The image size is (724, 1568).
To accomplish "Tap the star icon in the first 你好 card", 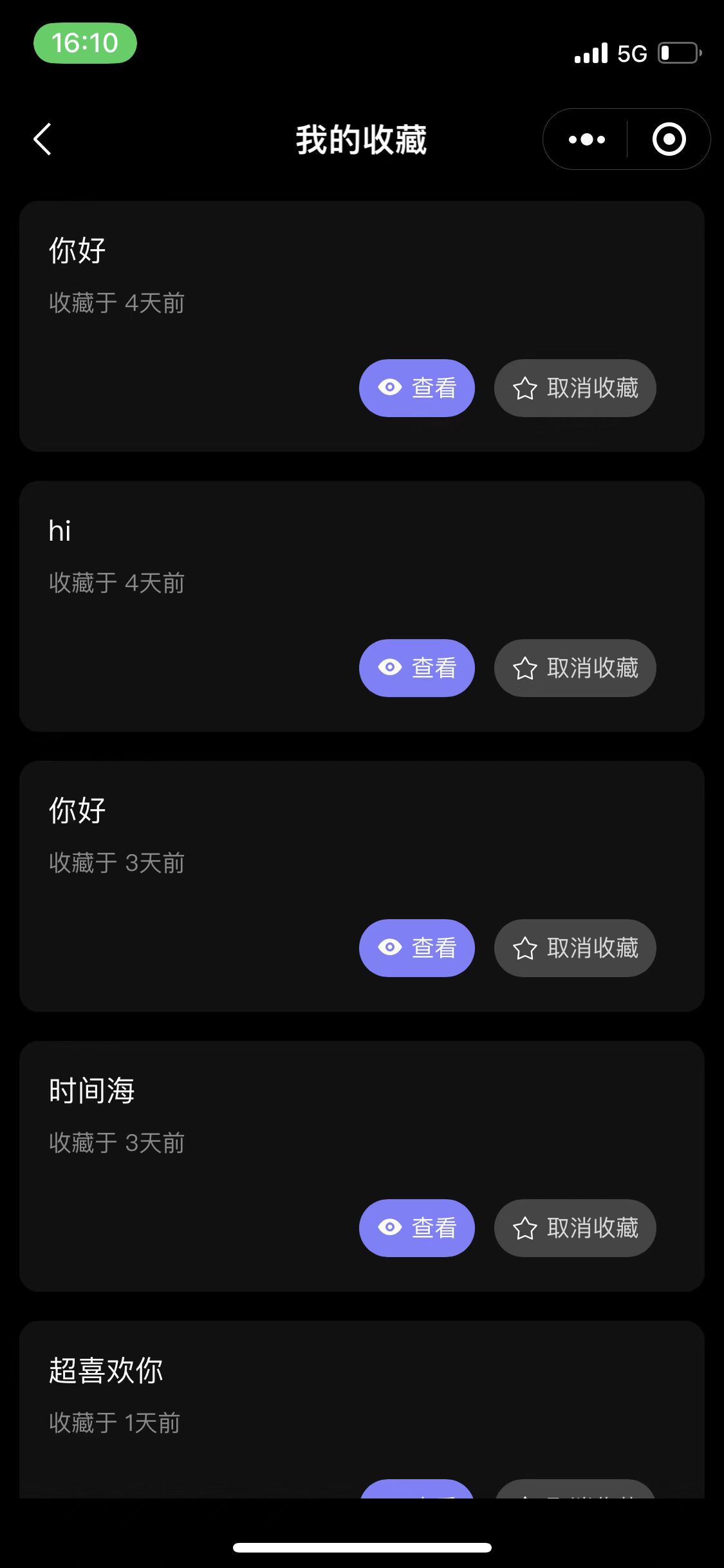I will click(524, 388).
